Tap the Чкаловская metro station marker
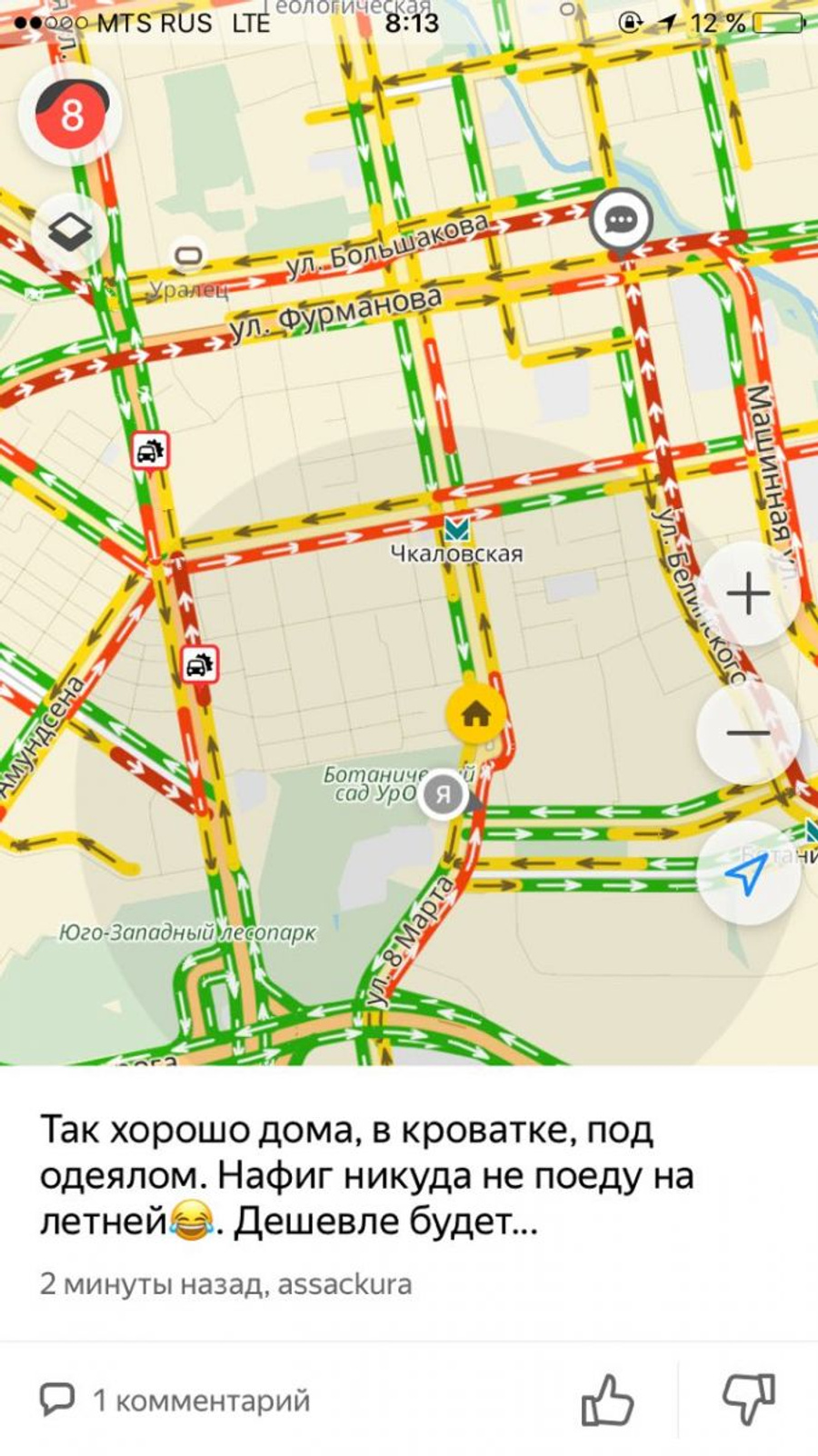Viewport: 818px width, 1456px height. point(456,528)
